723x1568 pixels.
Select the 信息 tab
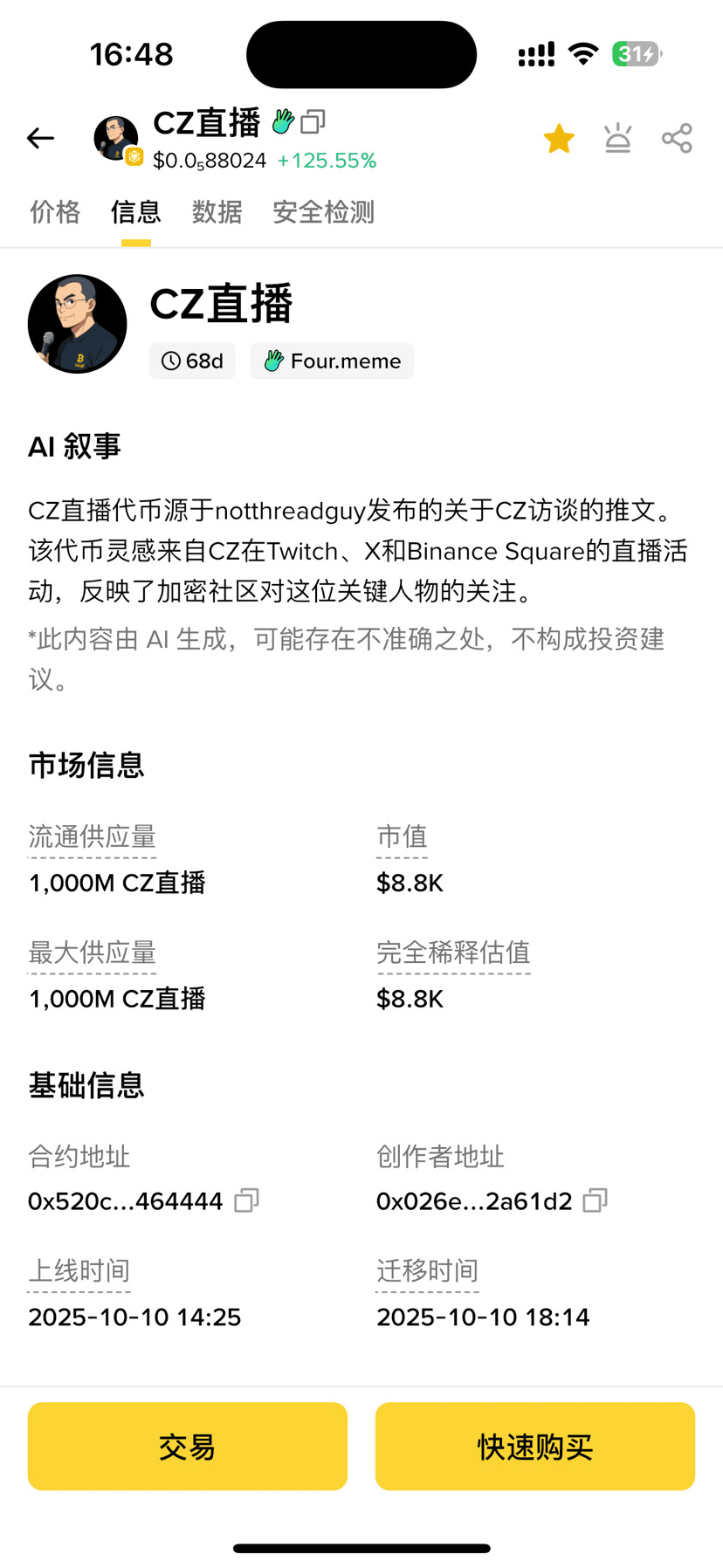click(135, 212)
